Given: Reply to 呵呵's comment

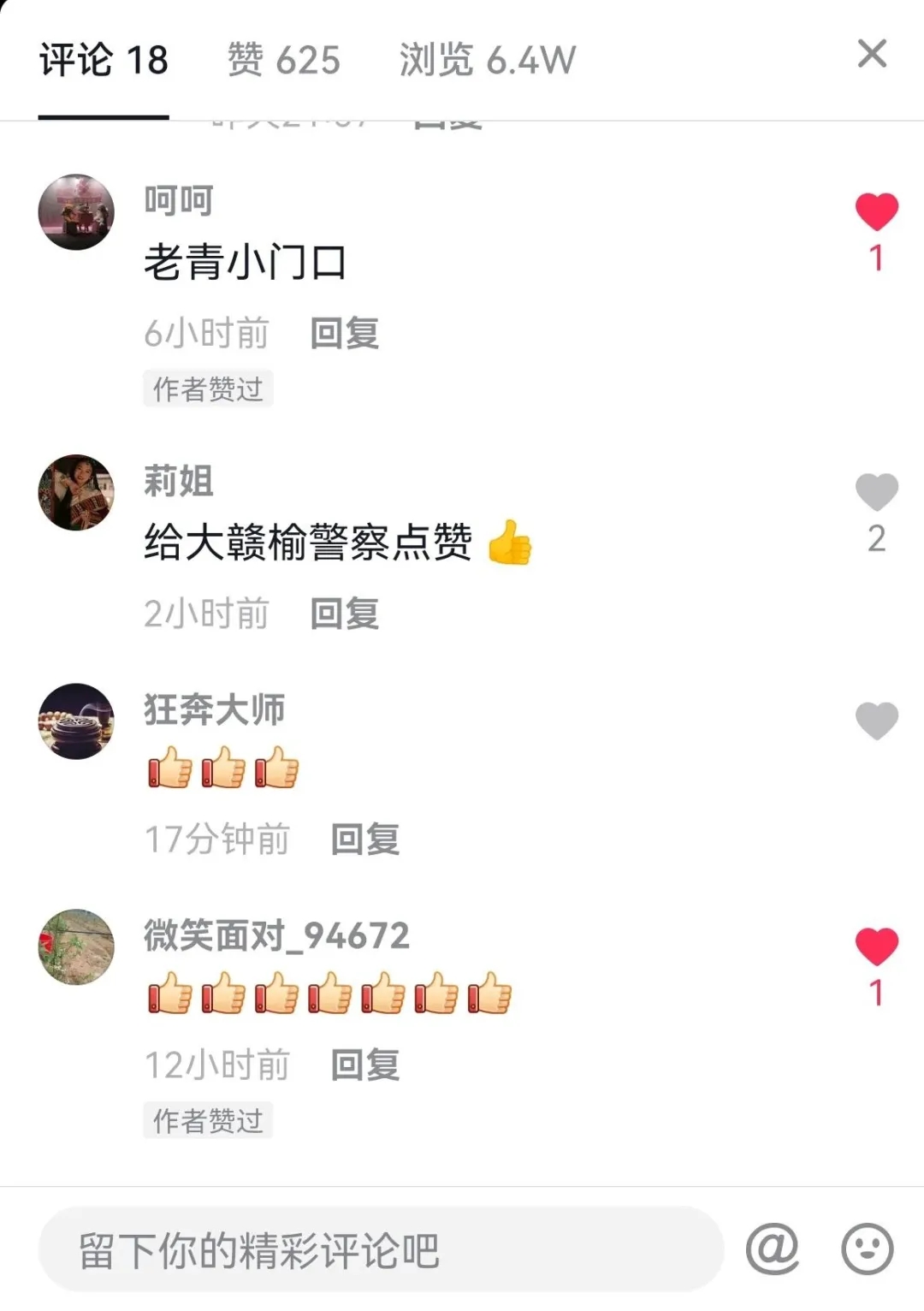Looking at the screenshot, I should 344,333.
